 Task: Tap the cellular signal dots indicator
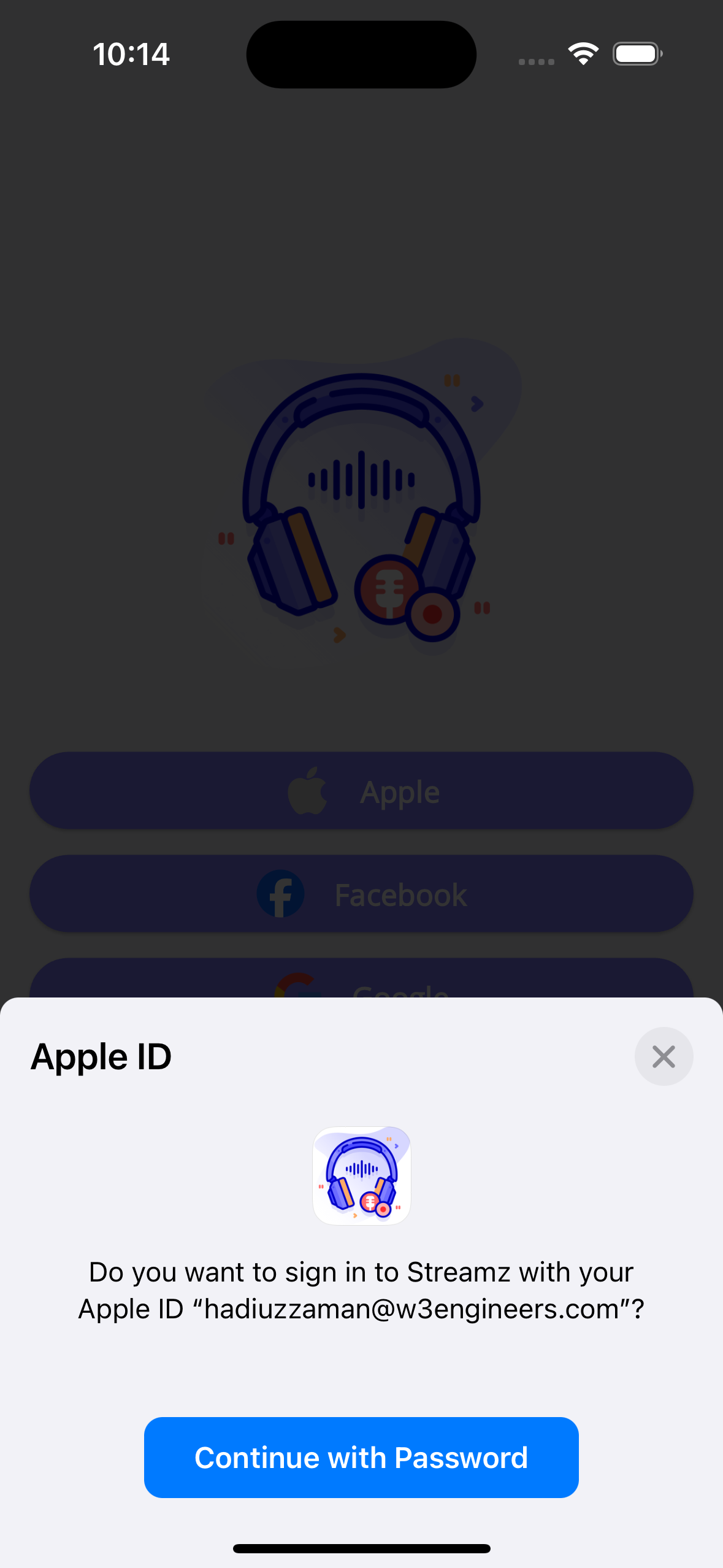point(535,61)
